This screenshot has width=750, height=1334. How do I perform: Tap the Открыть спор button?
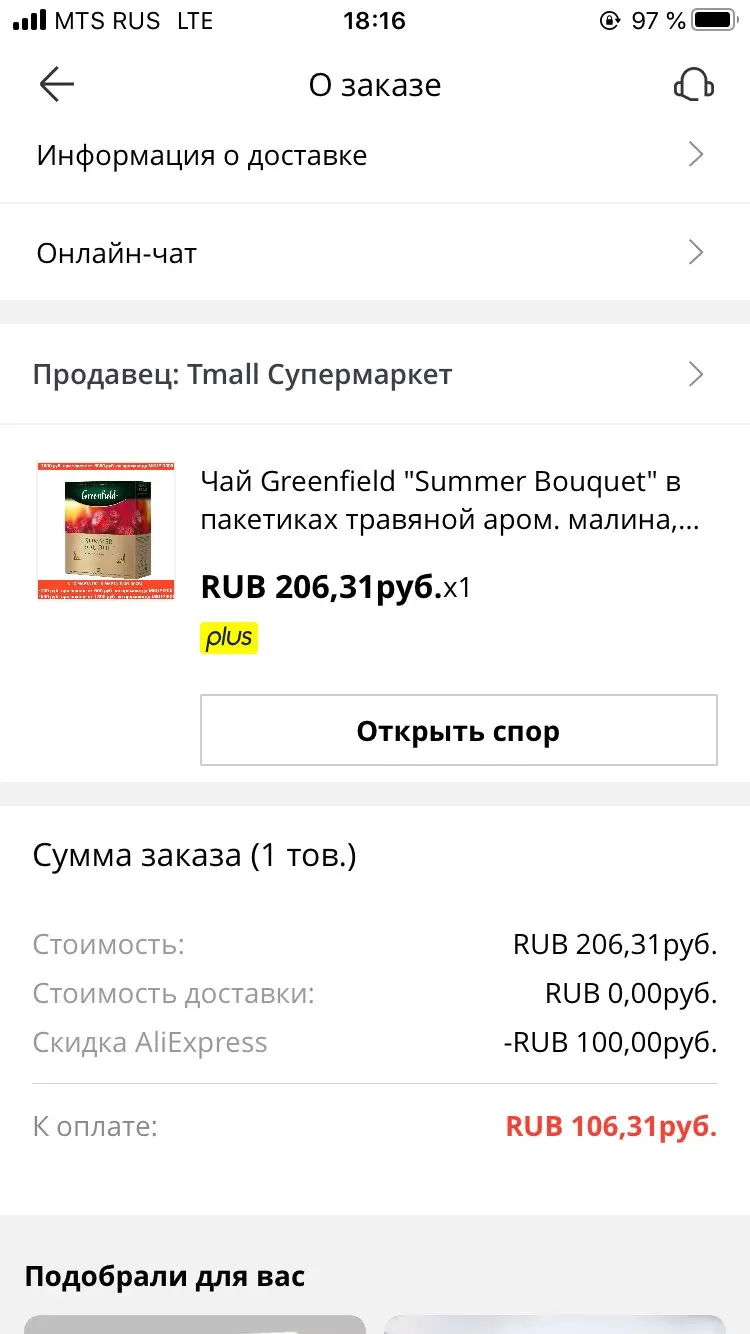coord(459,731)
